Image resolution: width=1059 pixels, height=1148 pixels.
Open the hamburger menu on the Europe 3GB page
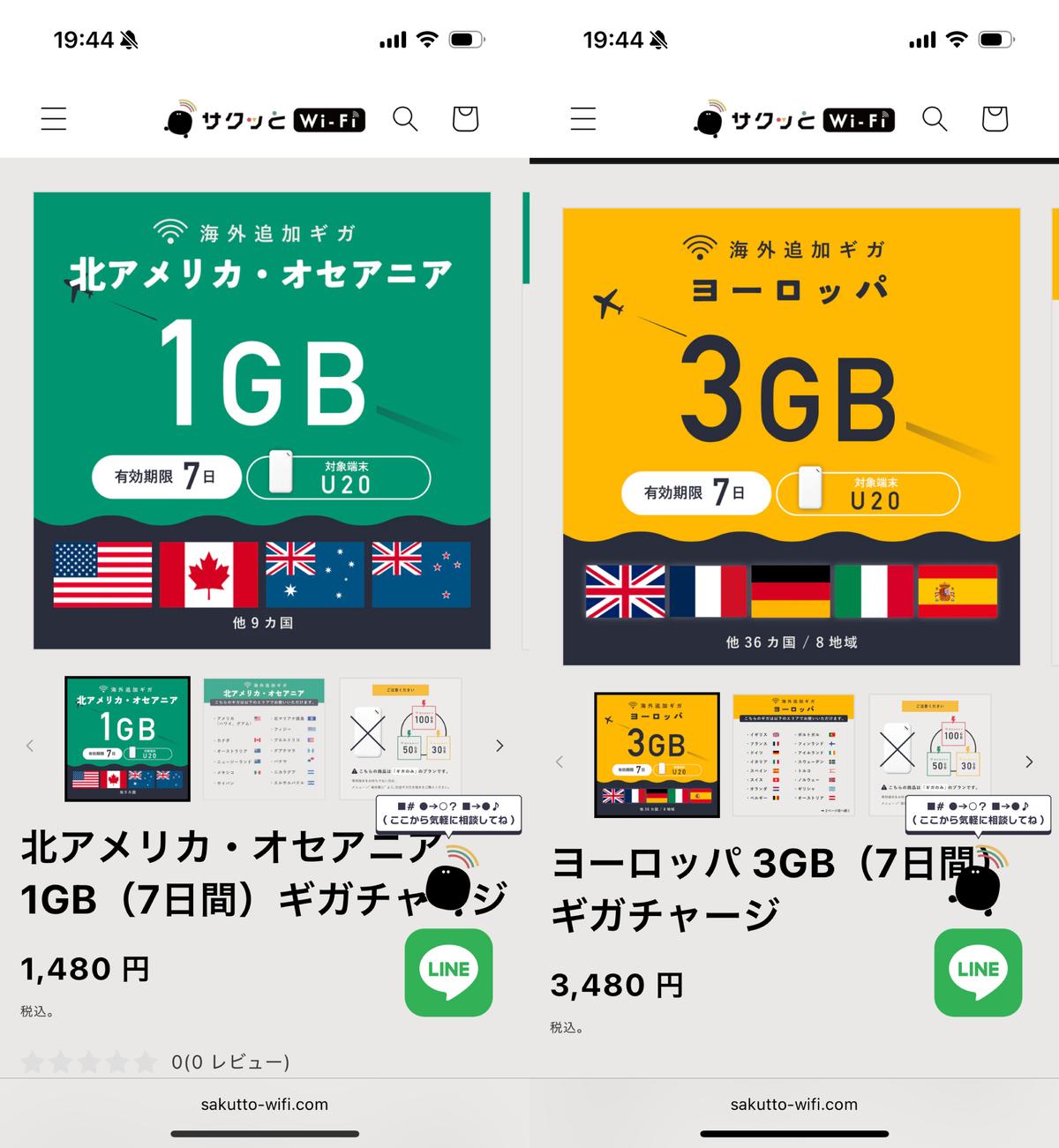tap(583, 119)
